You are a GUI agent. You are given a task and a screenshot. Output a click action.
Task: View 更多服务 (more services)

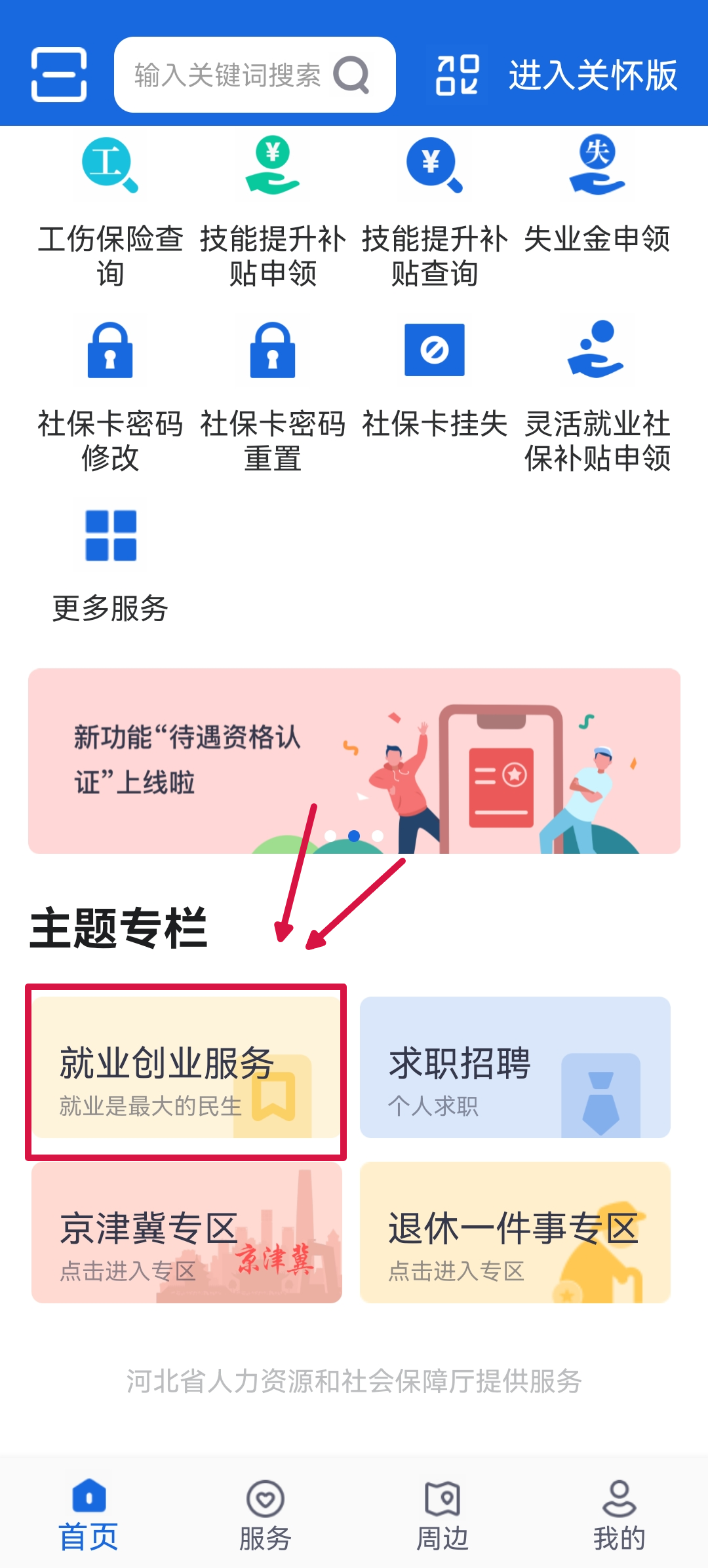coord(110,565)
